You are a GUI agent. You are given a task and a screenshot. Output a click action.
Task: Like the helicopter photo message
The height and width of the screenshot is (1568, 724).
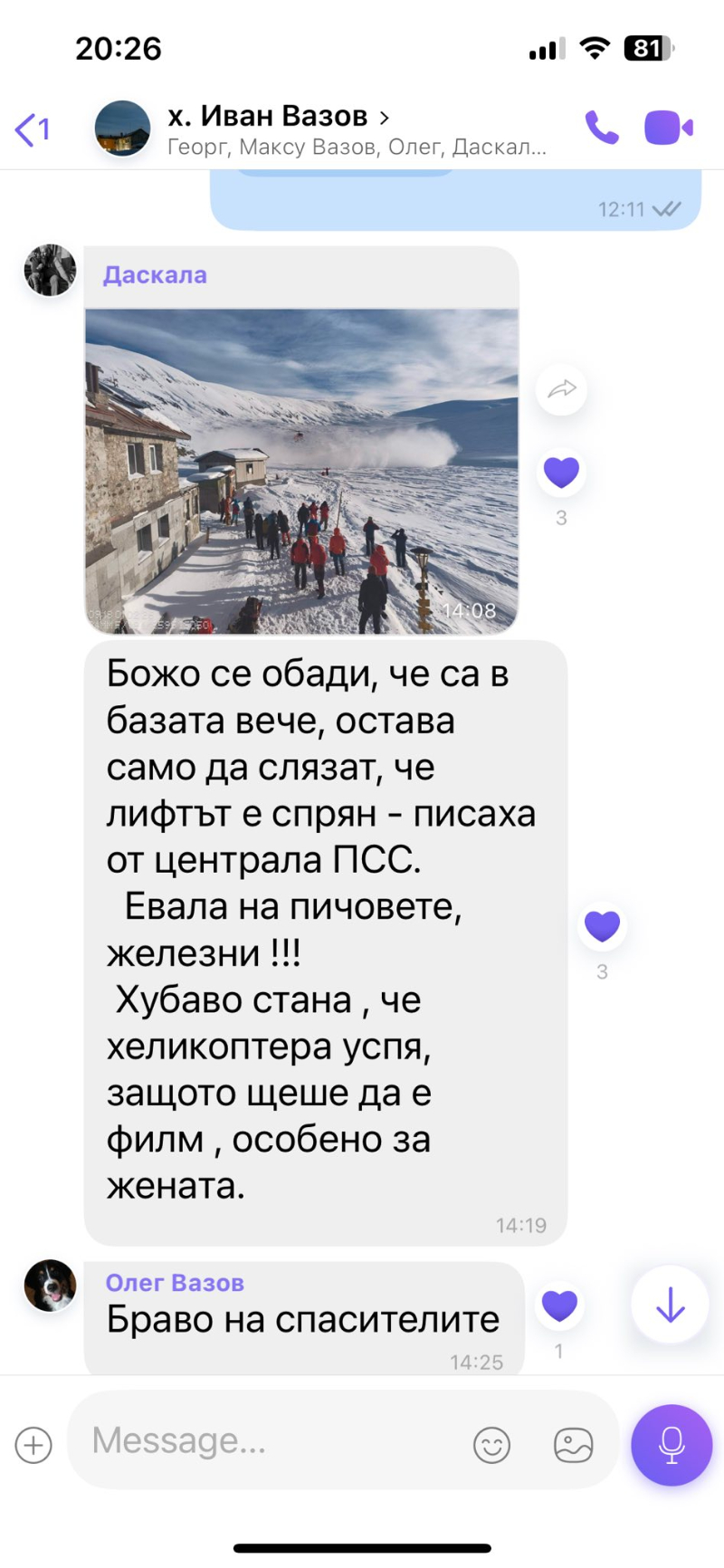coord(561,473)
